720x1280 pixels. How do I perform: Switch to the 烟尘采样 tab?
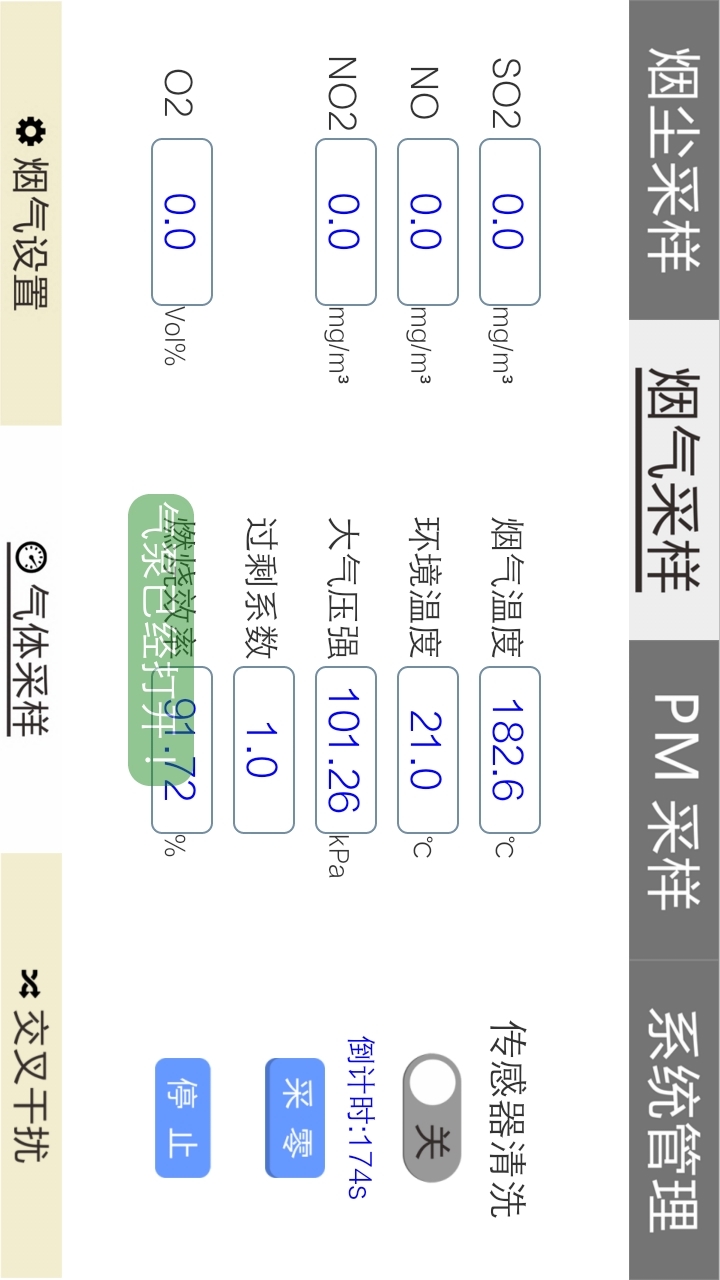click(674, 160)
